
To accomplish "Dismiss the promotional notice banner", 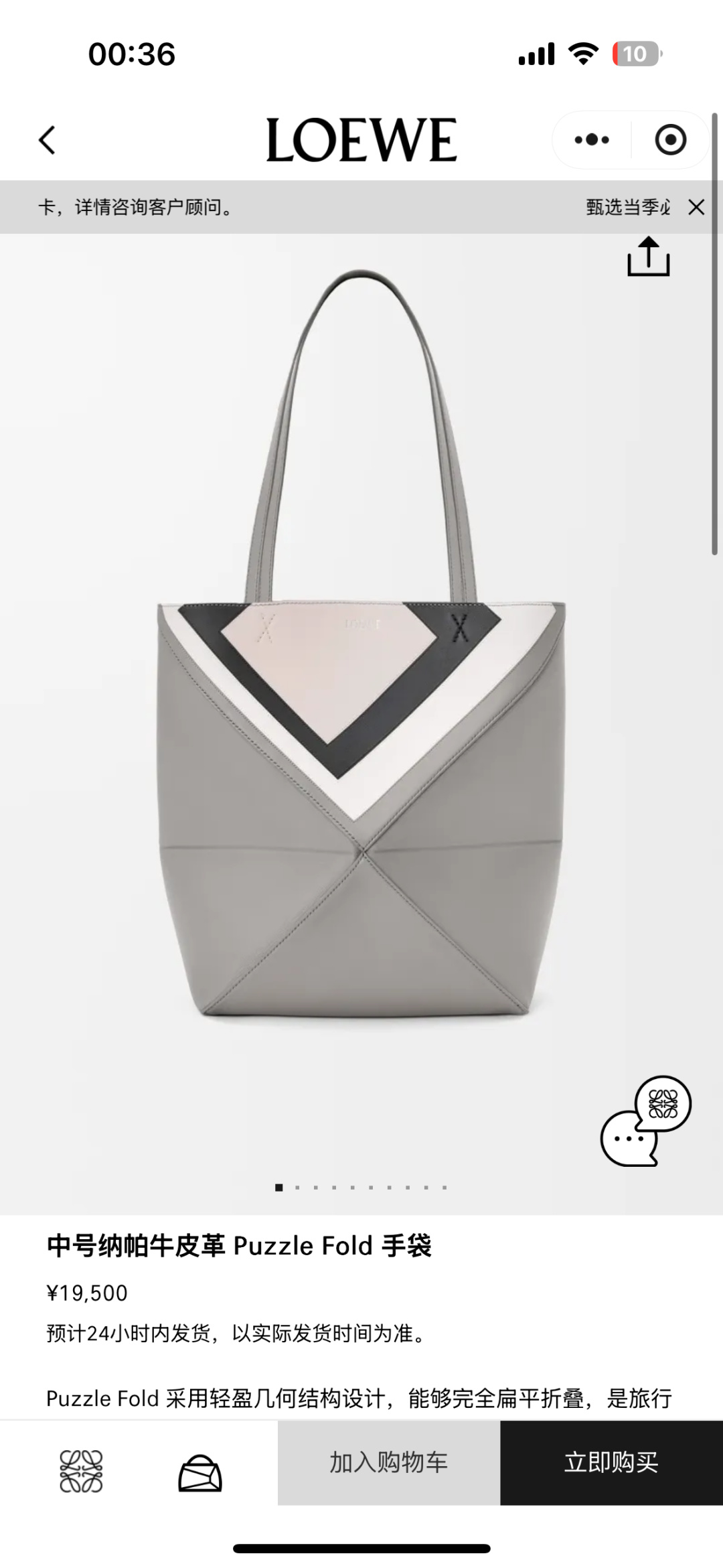I will [x=696, y=208].
